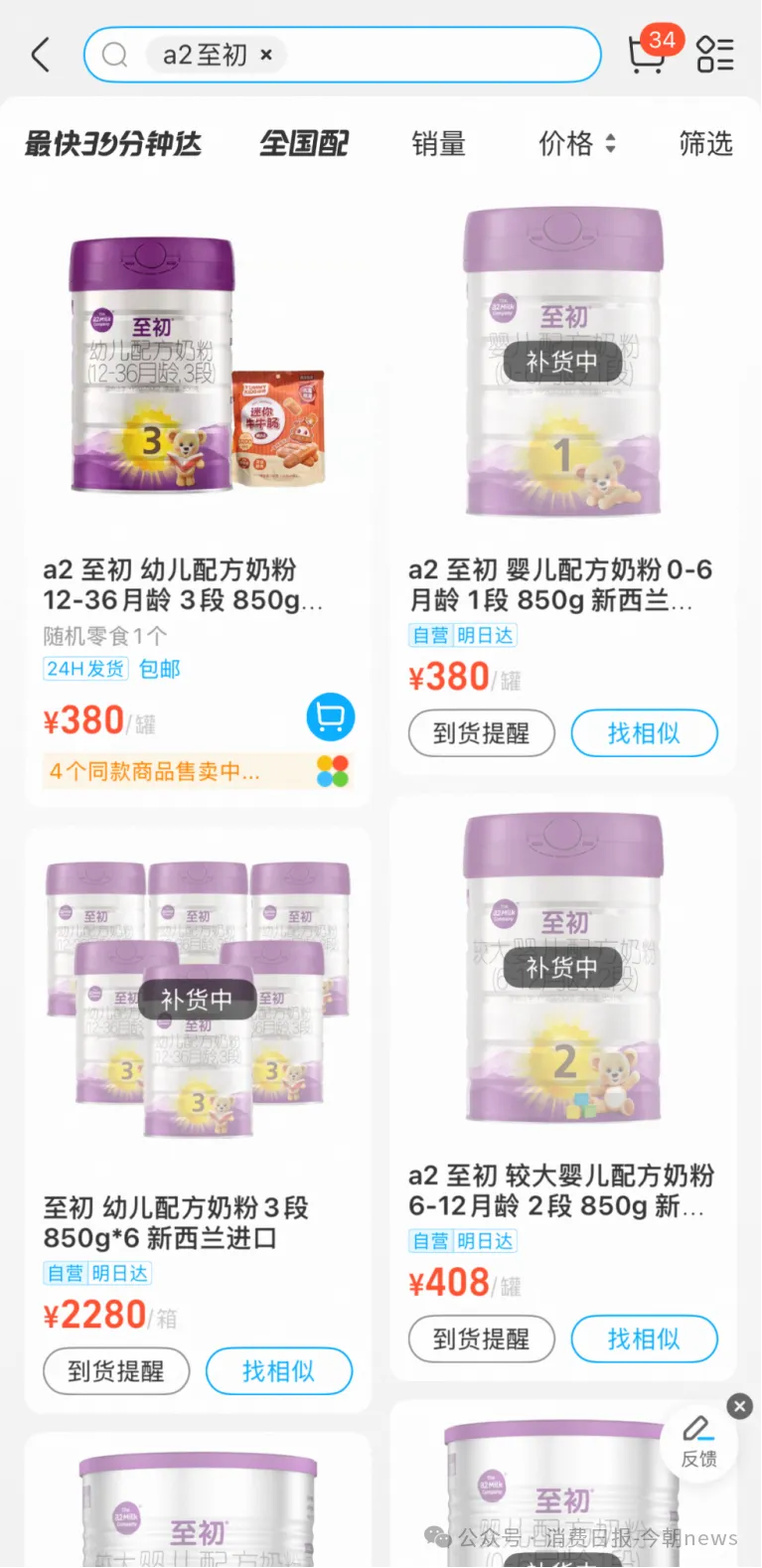
Task: Select the 最快39分钟达 delivery tab
Action: 113,144
